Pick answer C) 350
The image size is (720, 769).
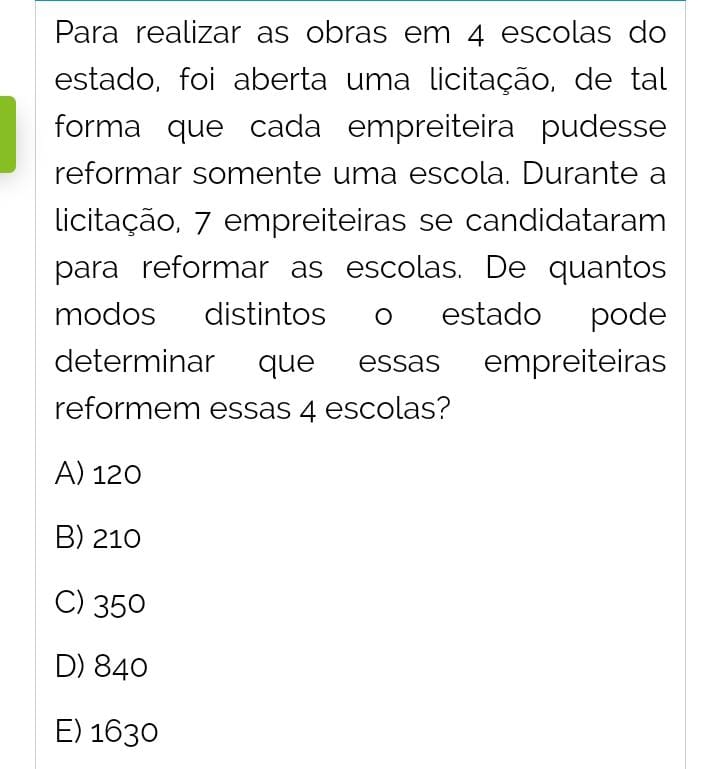[x=101, y=603]
